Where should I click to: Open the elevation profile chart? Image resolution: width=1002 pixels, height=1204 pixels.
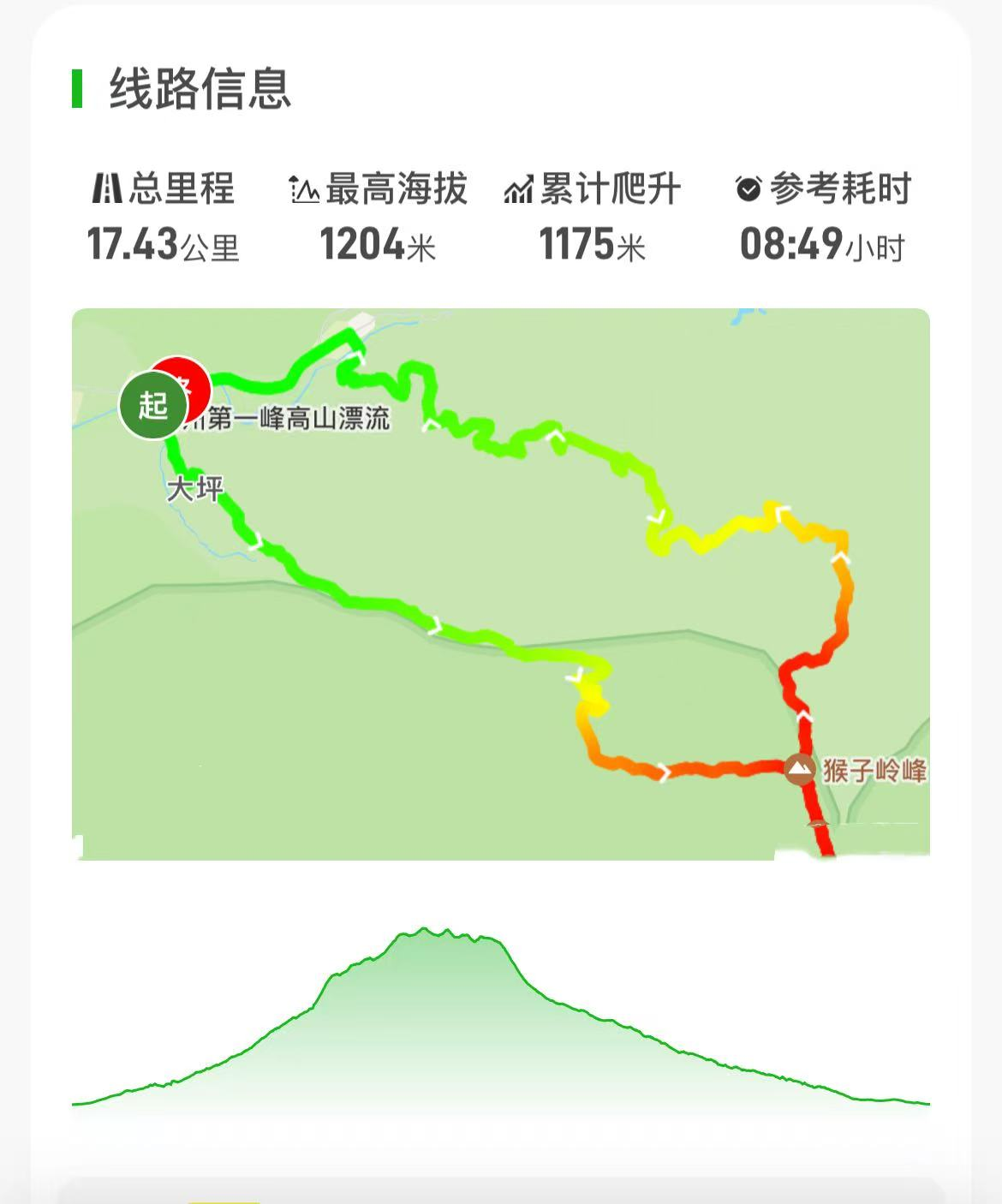(501, 1017)
